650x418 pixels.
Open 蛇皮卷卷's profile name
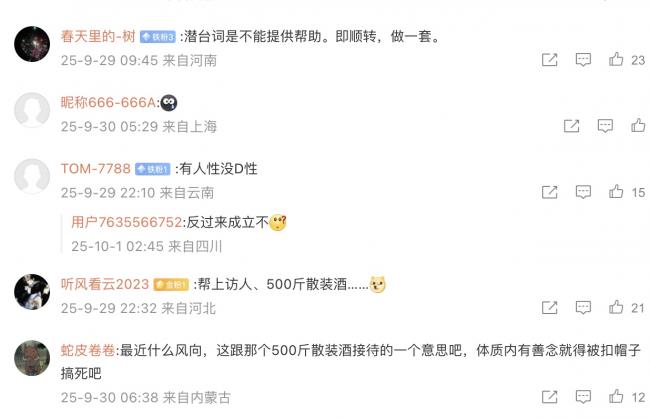click(88, 351)
